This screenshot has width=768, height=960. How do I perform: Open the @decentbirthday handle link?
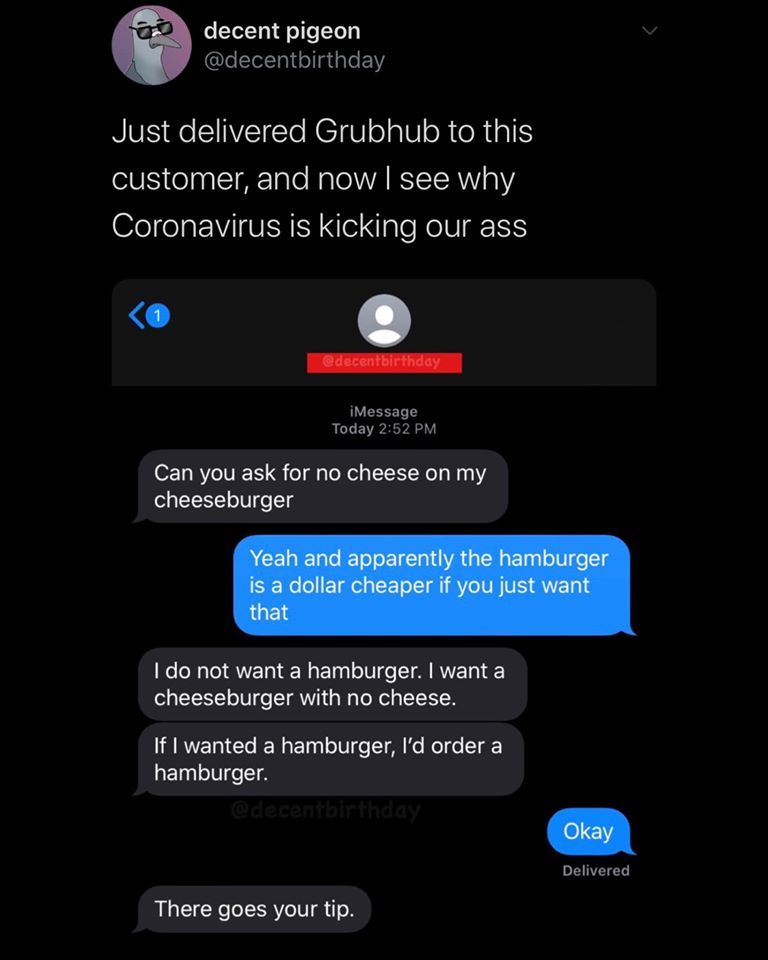294,60
